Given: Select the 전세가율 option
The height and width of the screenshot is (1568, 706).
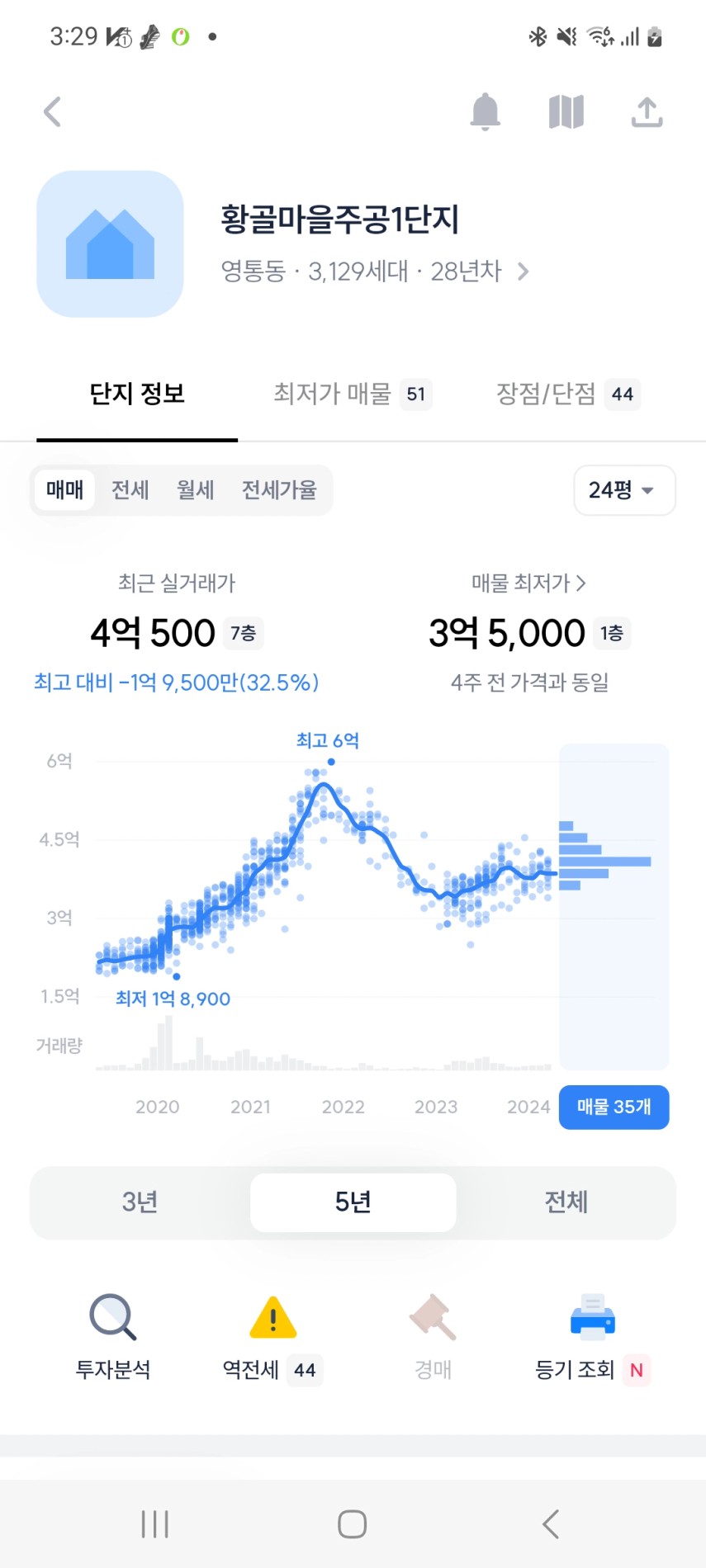Looking at the screenshot, I should pos(279,490).
